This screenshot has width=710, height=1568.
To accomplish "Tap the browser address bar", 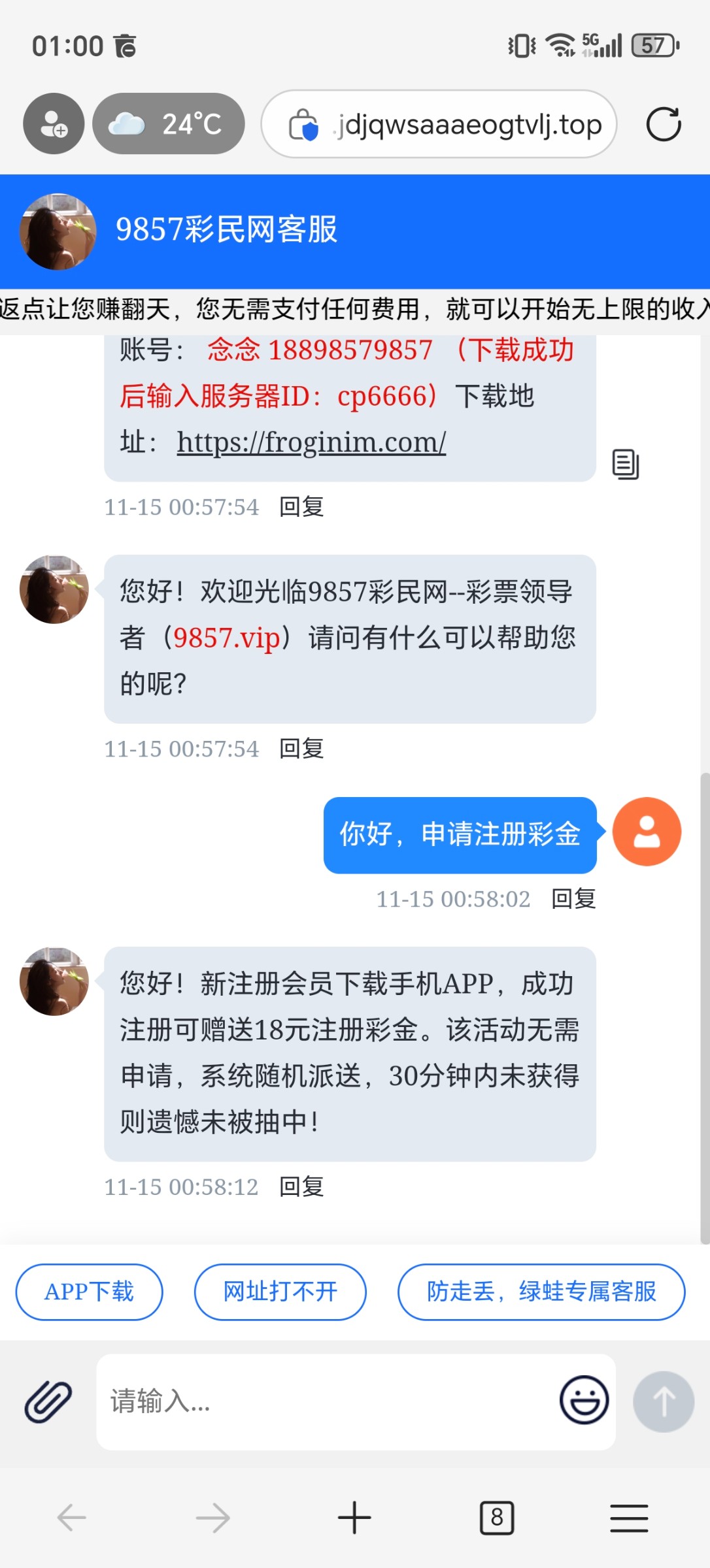I will pos(439,124).
